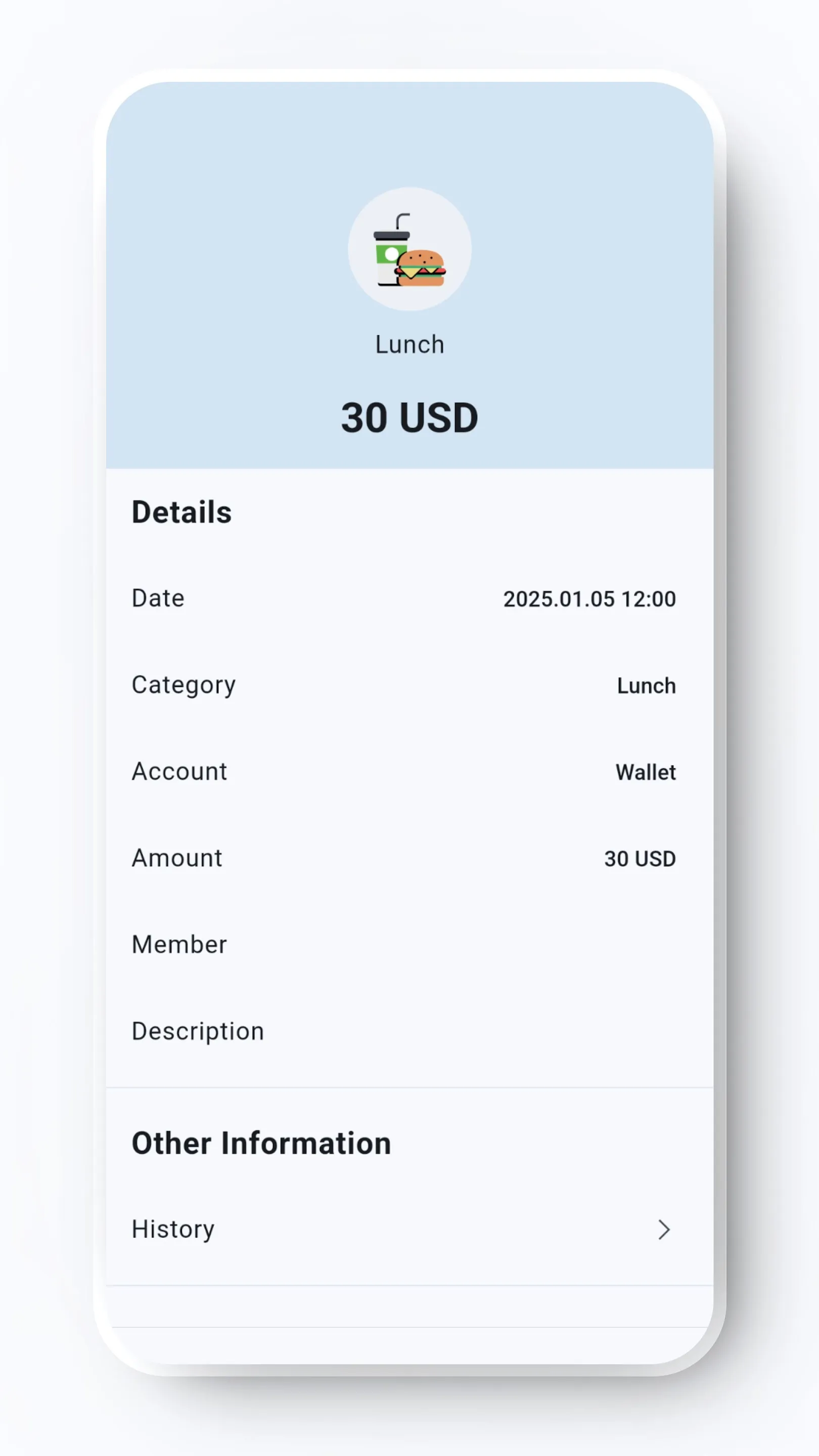Tap the Account label in Details
819x1456 pixels.
point(178,771)
